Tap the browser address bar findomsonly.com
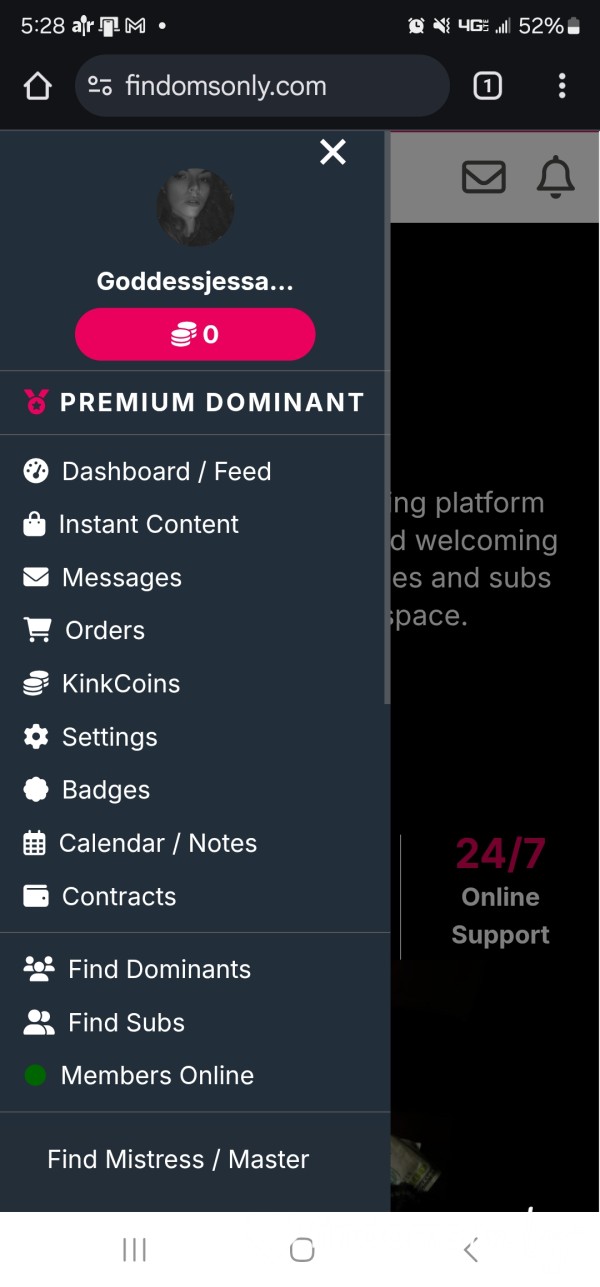The image size is (600, 1287). (x=262, y=86)
